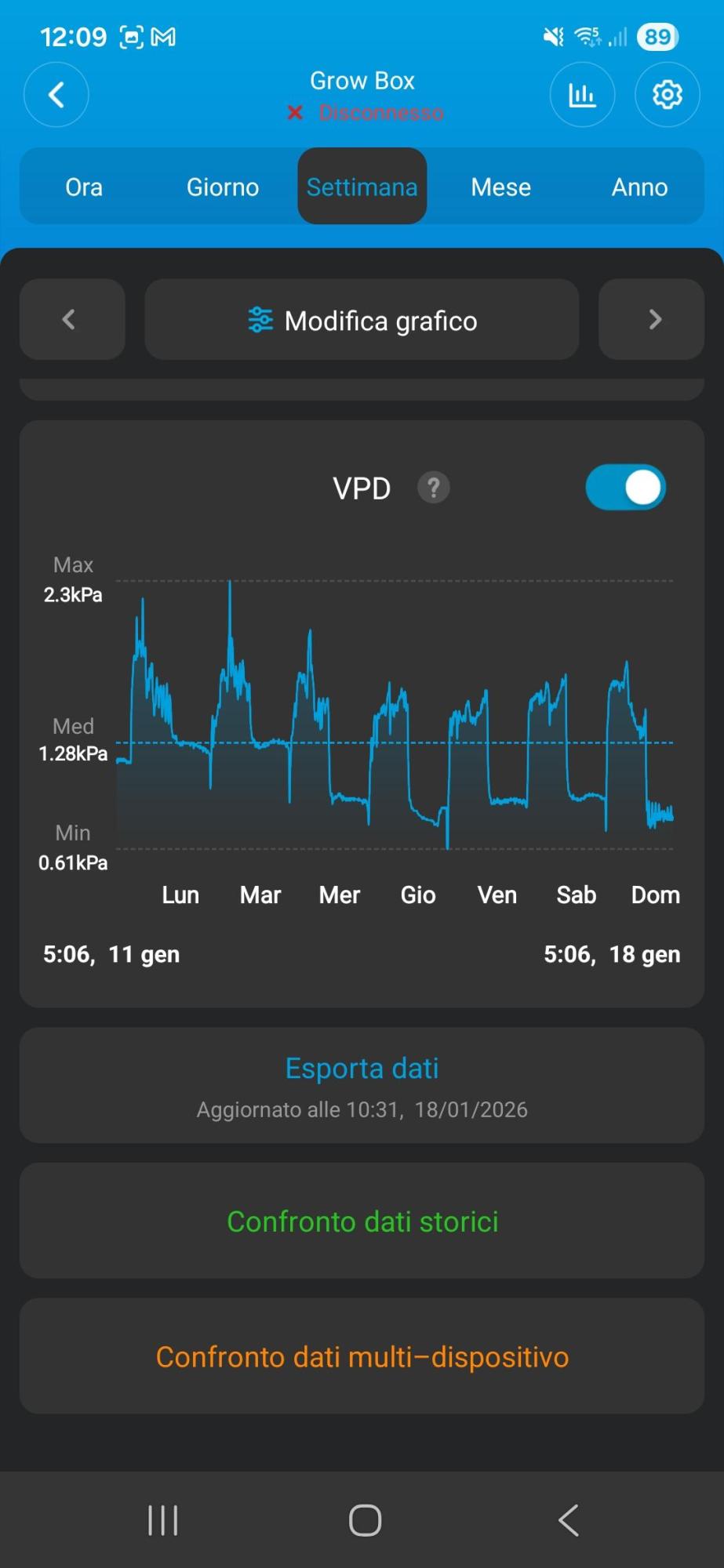Turn off the VPD chart toggle

625,488
